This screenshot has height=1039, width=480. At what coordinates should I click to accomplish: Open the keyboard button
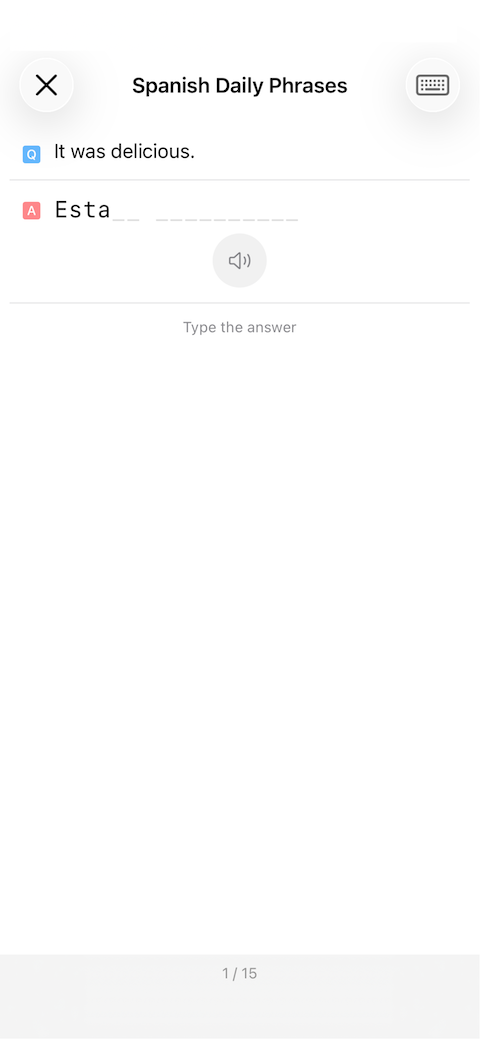coord(432,85)
